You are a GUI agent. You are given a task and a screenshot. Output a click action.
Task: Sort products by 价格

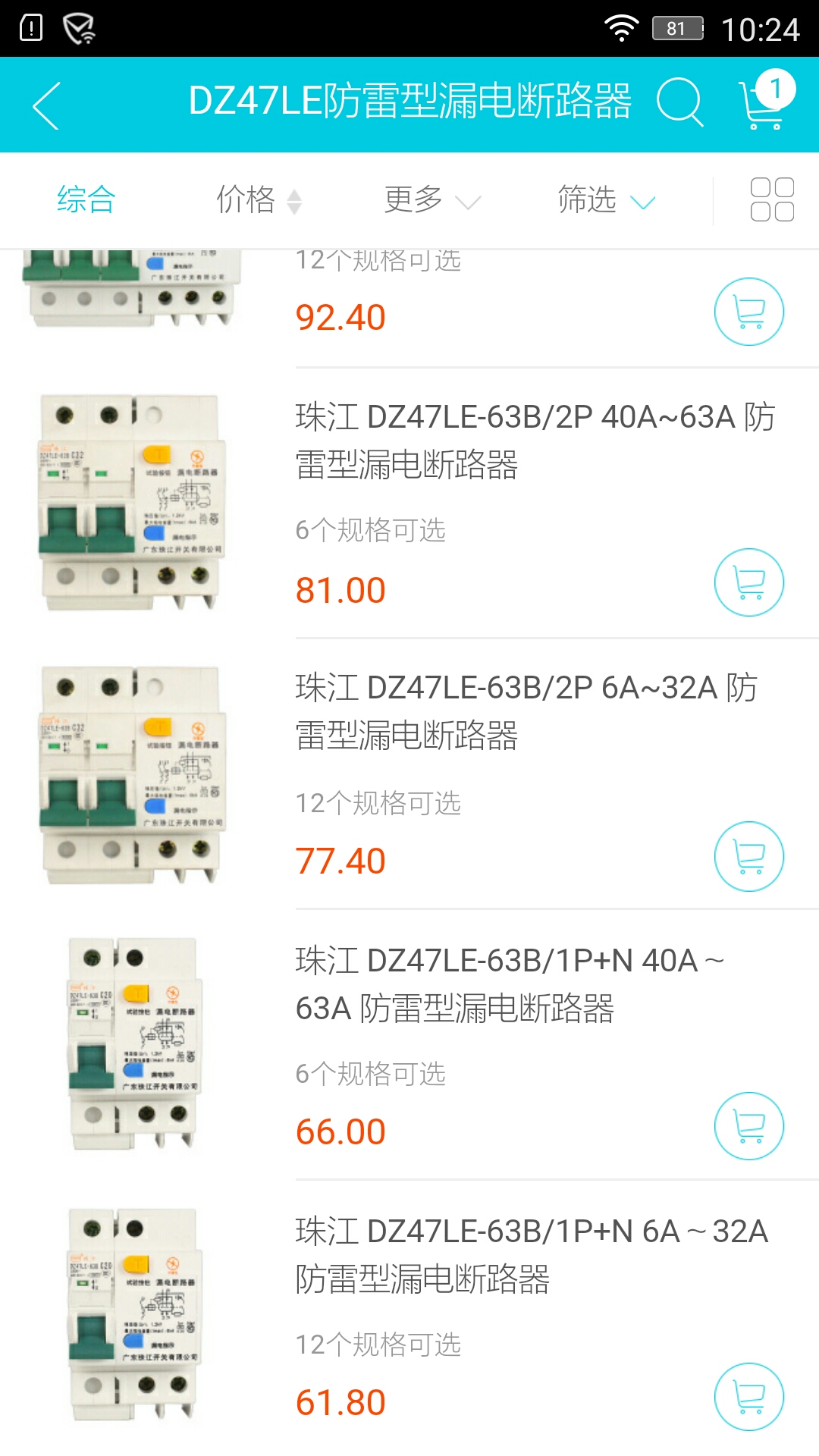pyautogui.click(x=258, y=200)
